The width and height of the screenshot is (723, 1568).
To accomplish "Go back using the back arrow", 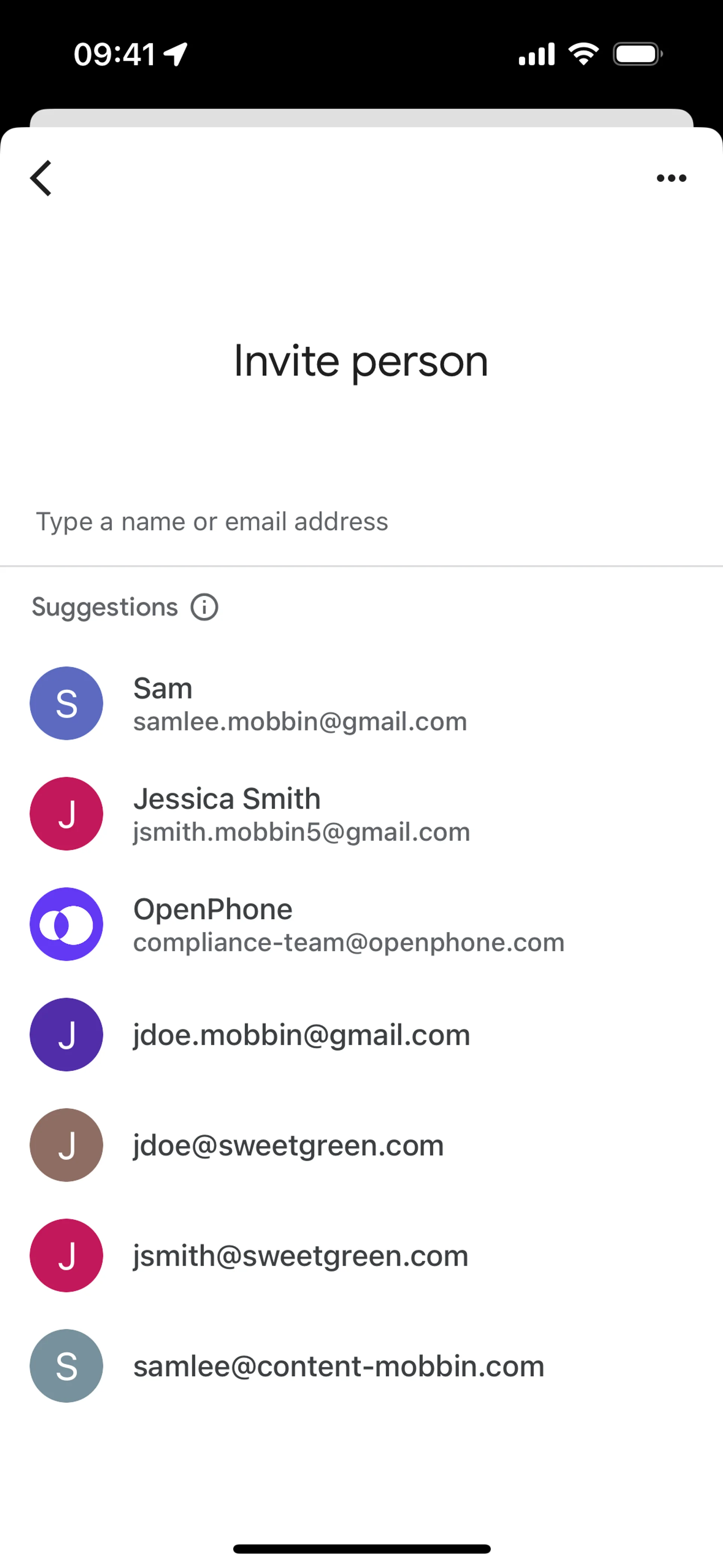I will pyautogui.click(x=41, y=178).
